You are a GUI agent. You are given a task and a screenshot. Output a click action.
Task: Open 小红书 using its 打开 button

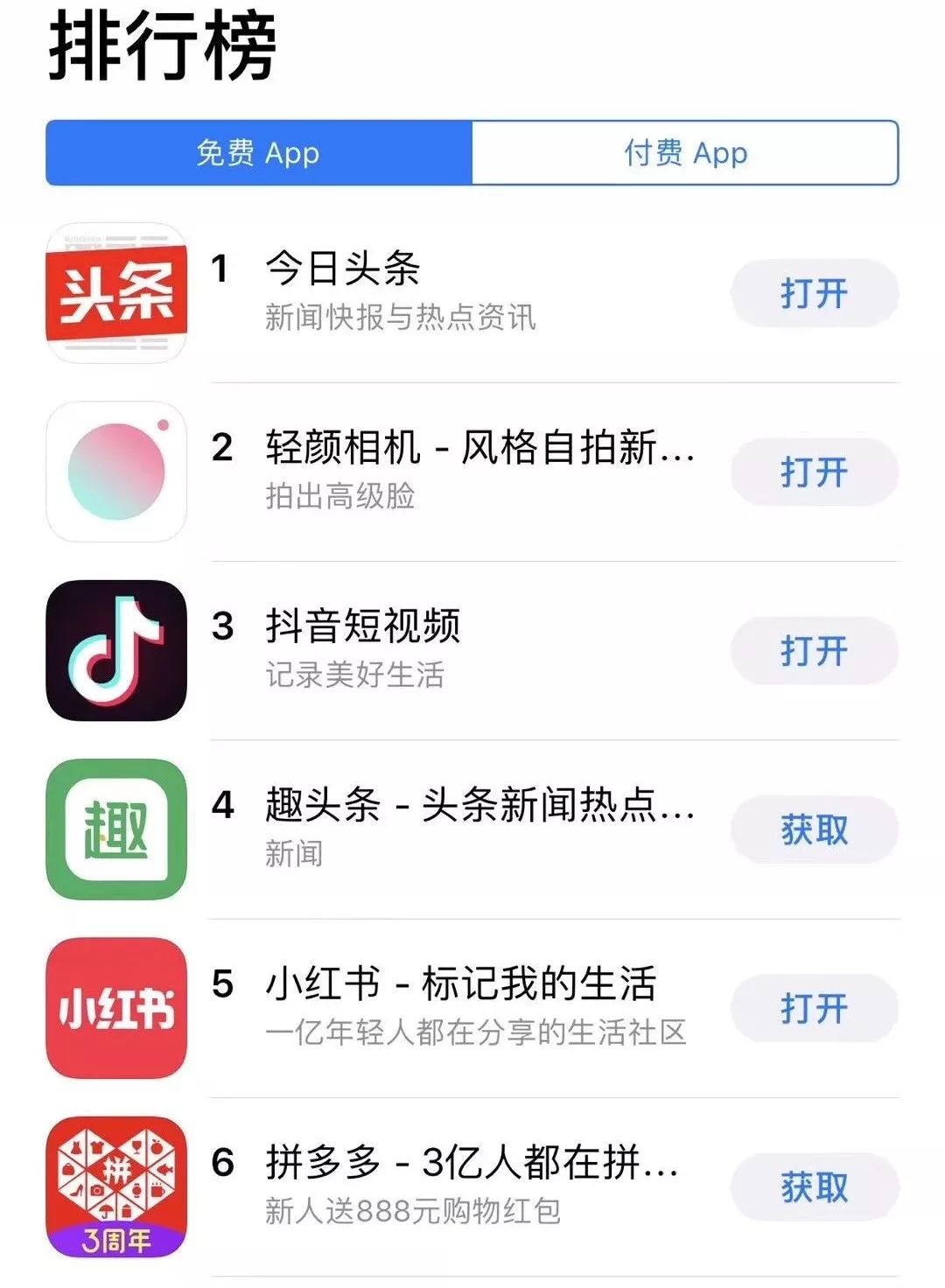(814, 1008)
